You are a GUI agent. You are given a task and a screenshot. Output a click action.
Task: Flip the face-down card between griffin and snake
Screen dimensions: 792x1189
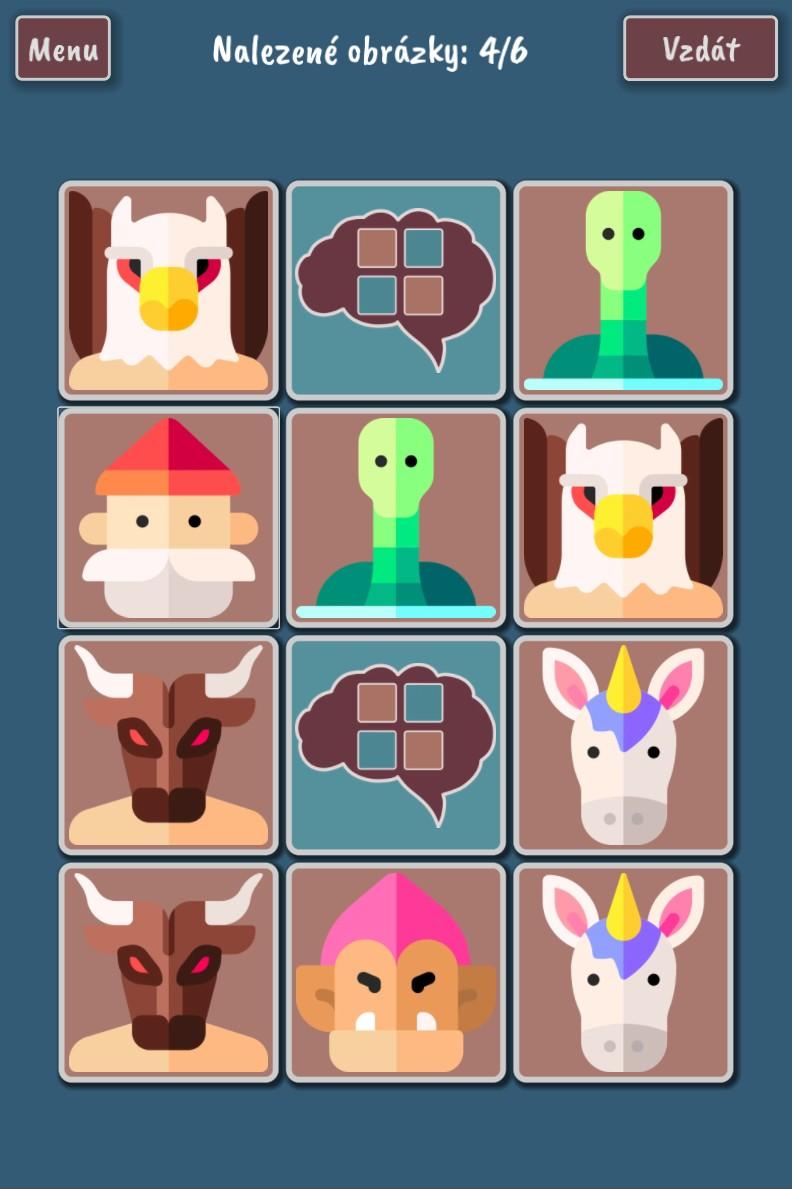coord(396,290)
